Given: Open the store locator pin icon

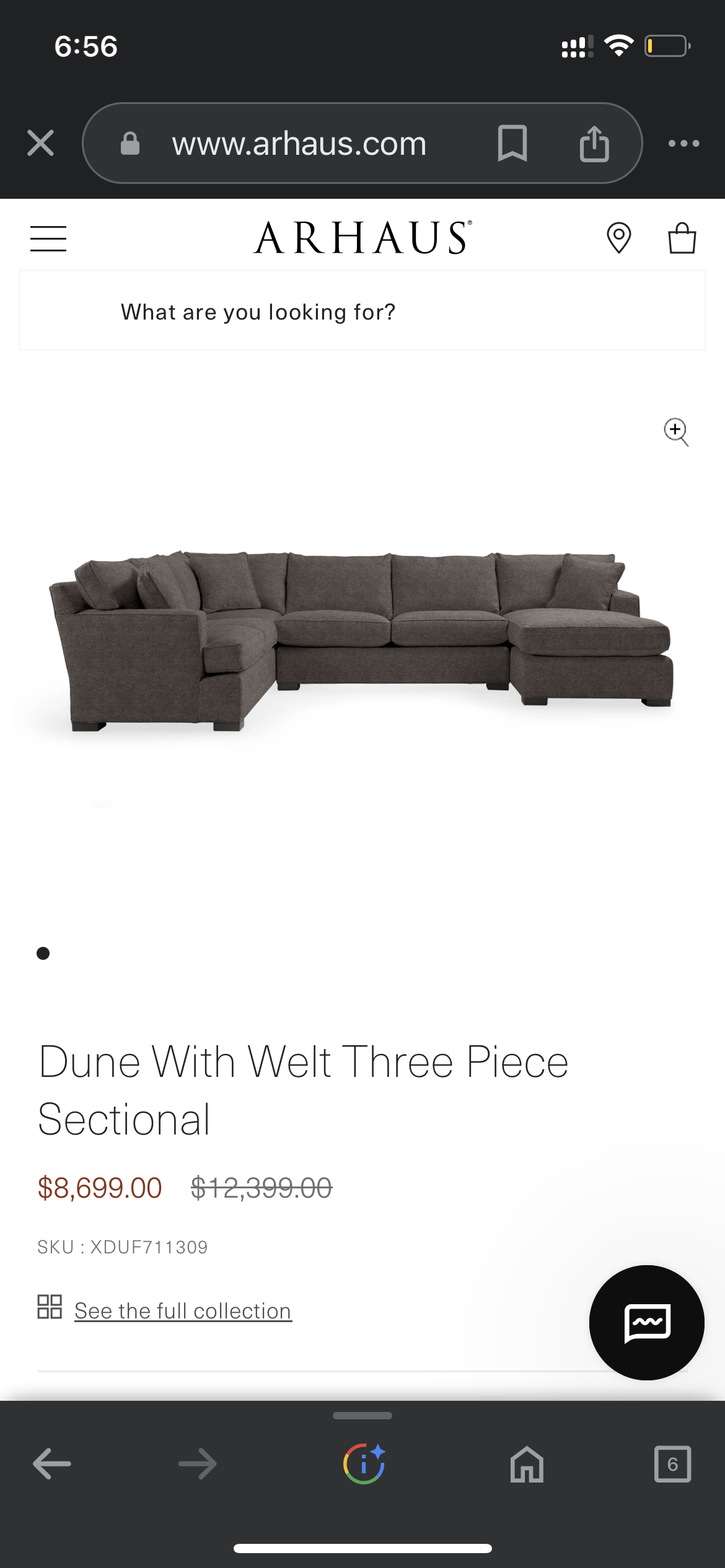Looking at the screenshot, I should [x=619, y=238].
